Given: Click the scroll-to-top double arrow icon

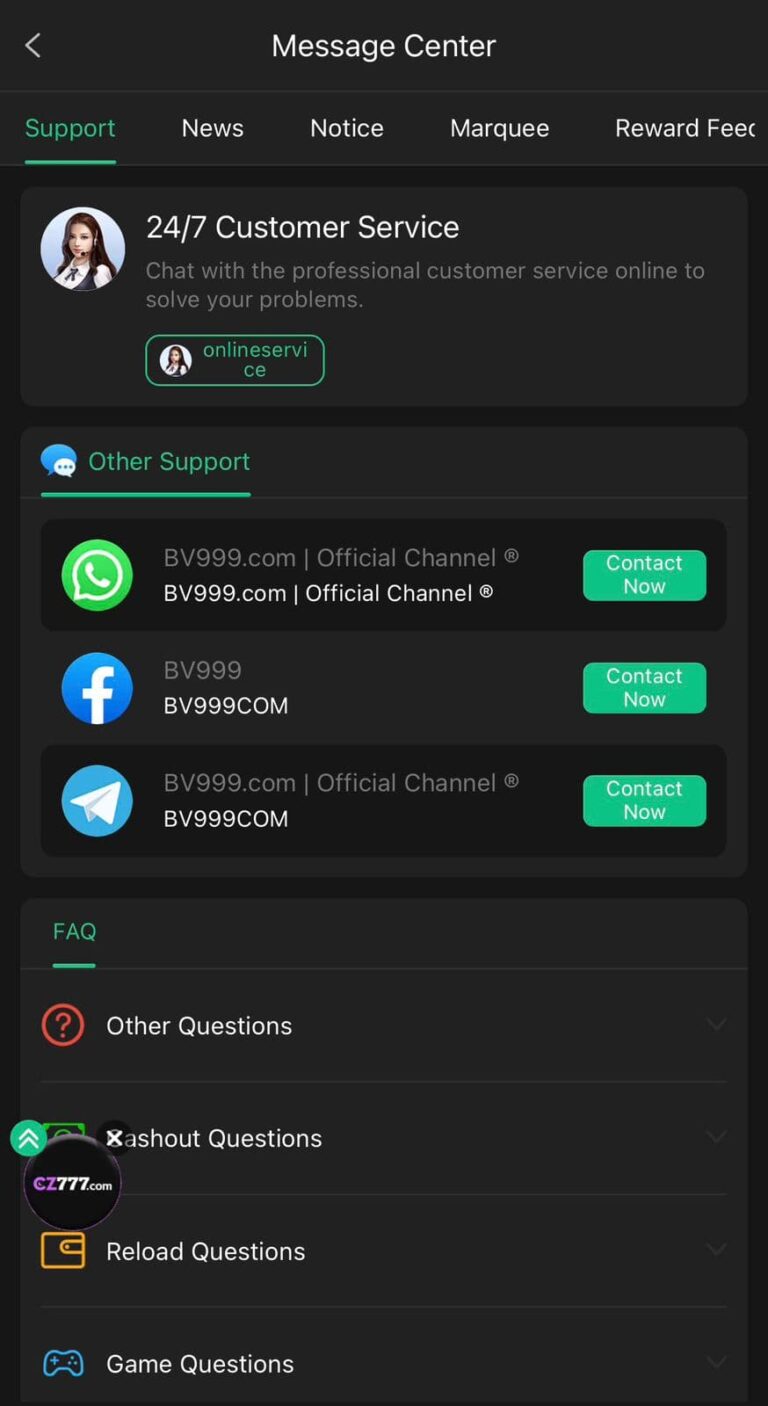Looking at the screenshot, I should click(28, 1138).
